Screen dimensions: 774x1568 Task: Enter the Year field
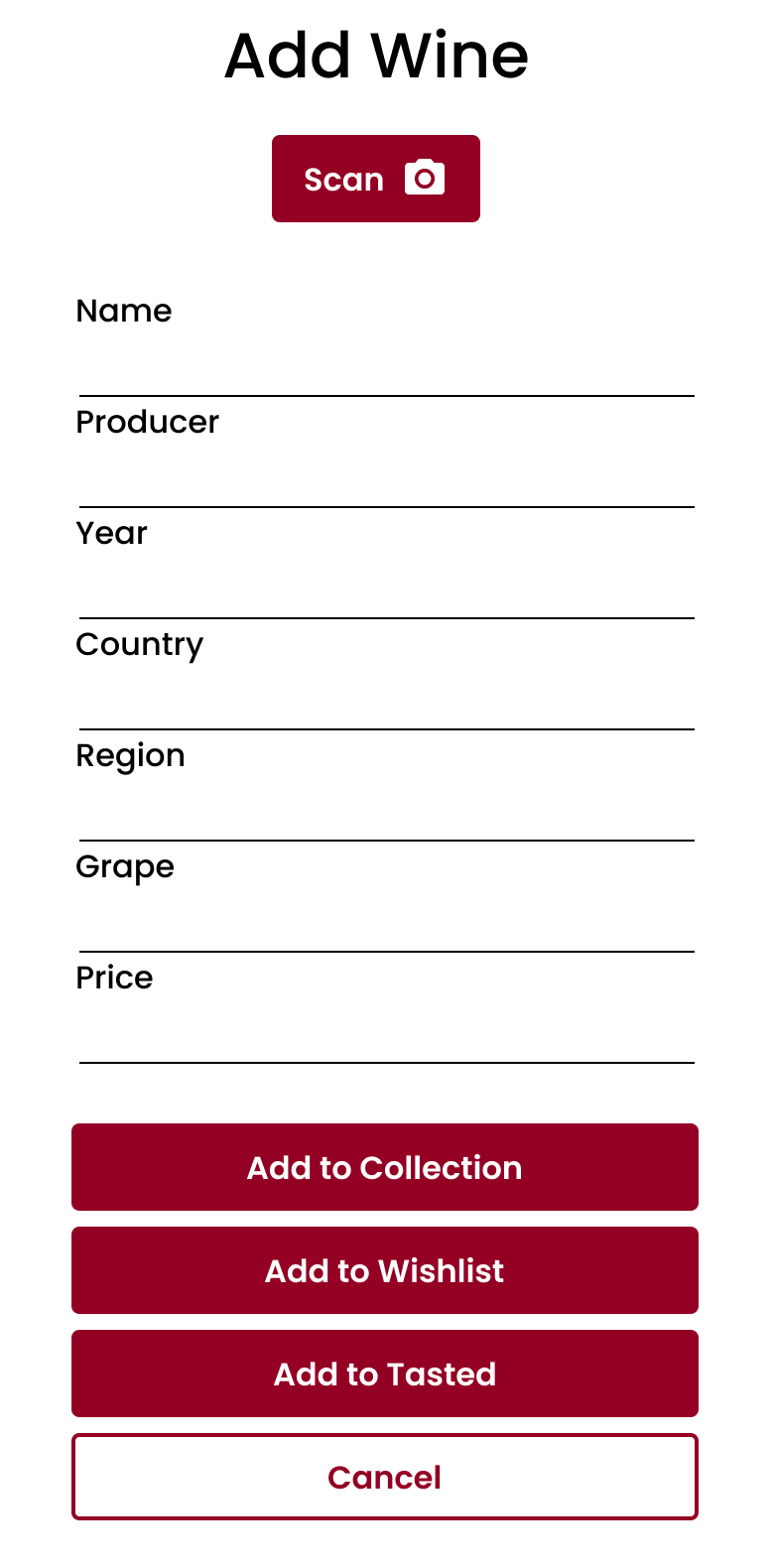[386, 589]
